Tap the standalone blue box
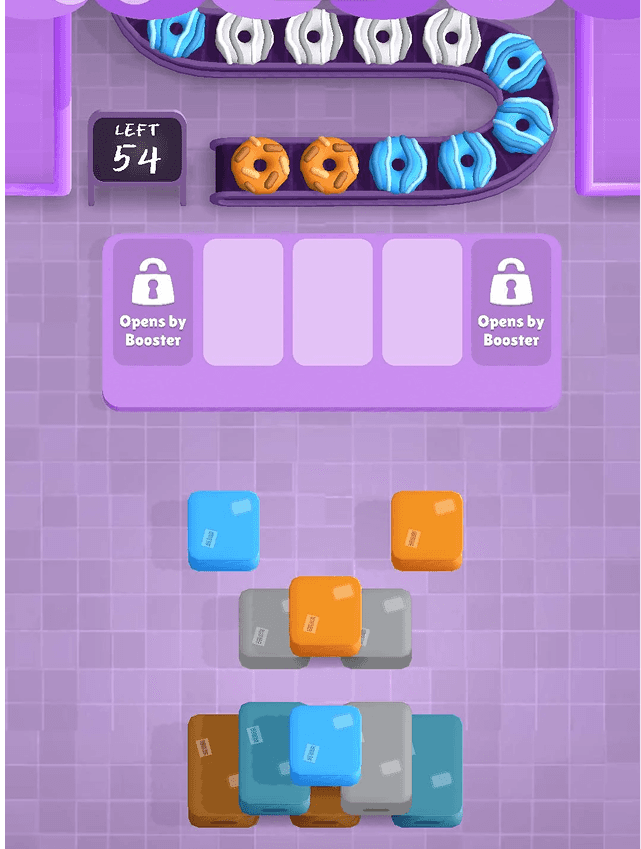The height and width of the screenshot is (849, 641). pyautogui.click(x=223, y=528)
